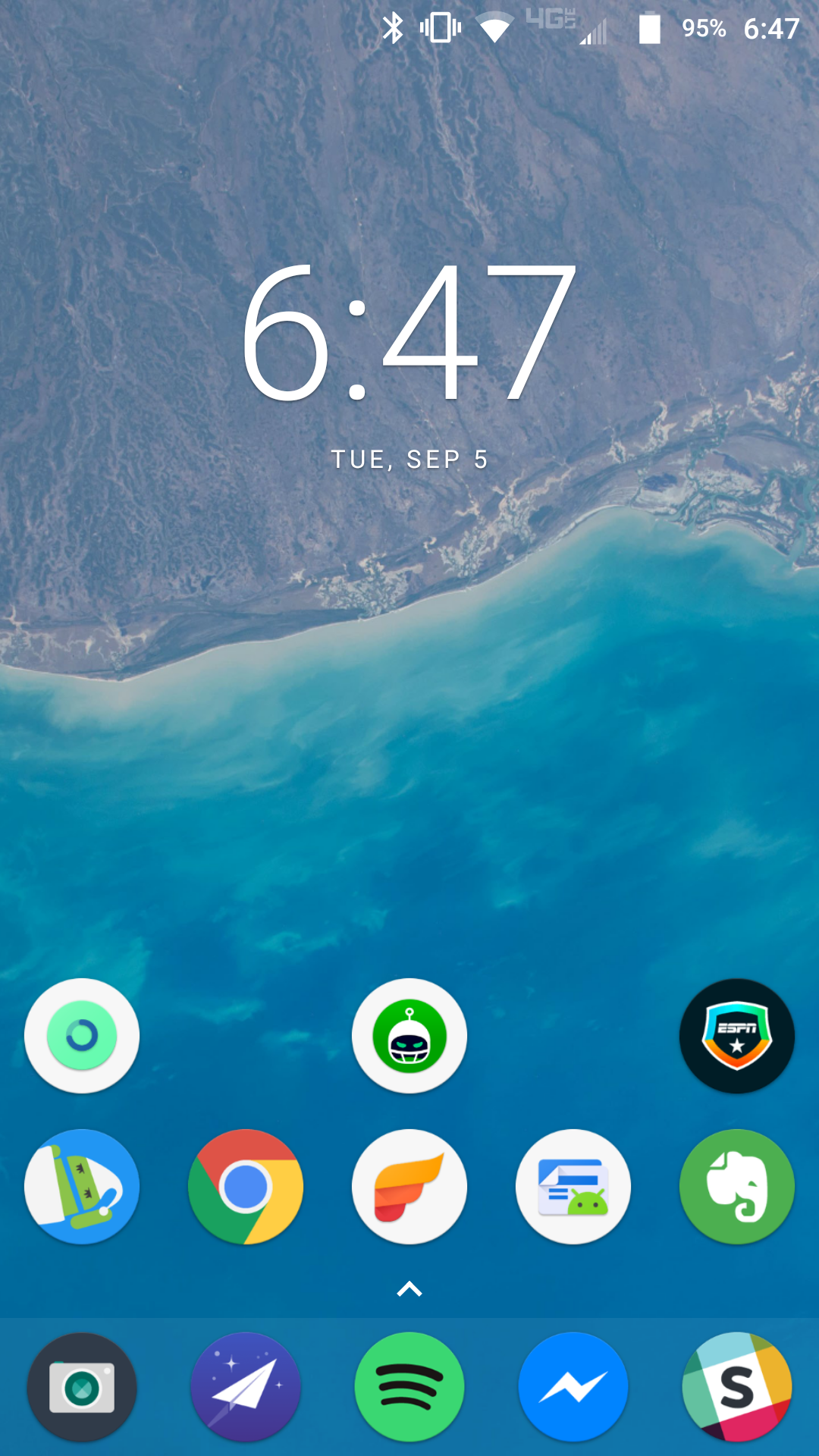819x1456 pixels.
Task: Open the green football helmet app
Action: 409,1036
